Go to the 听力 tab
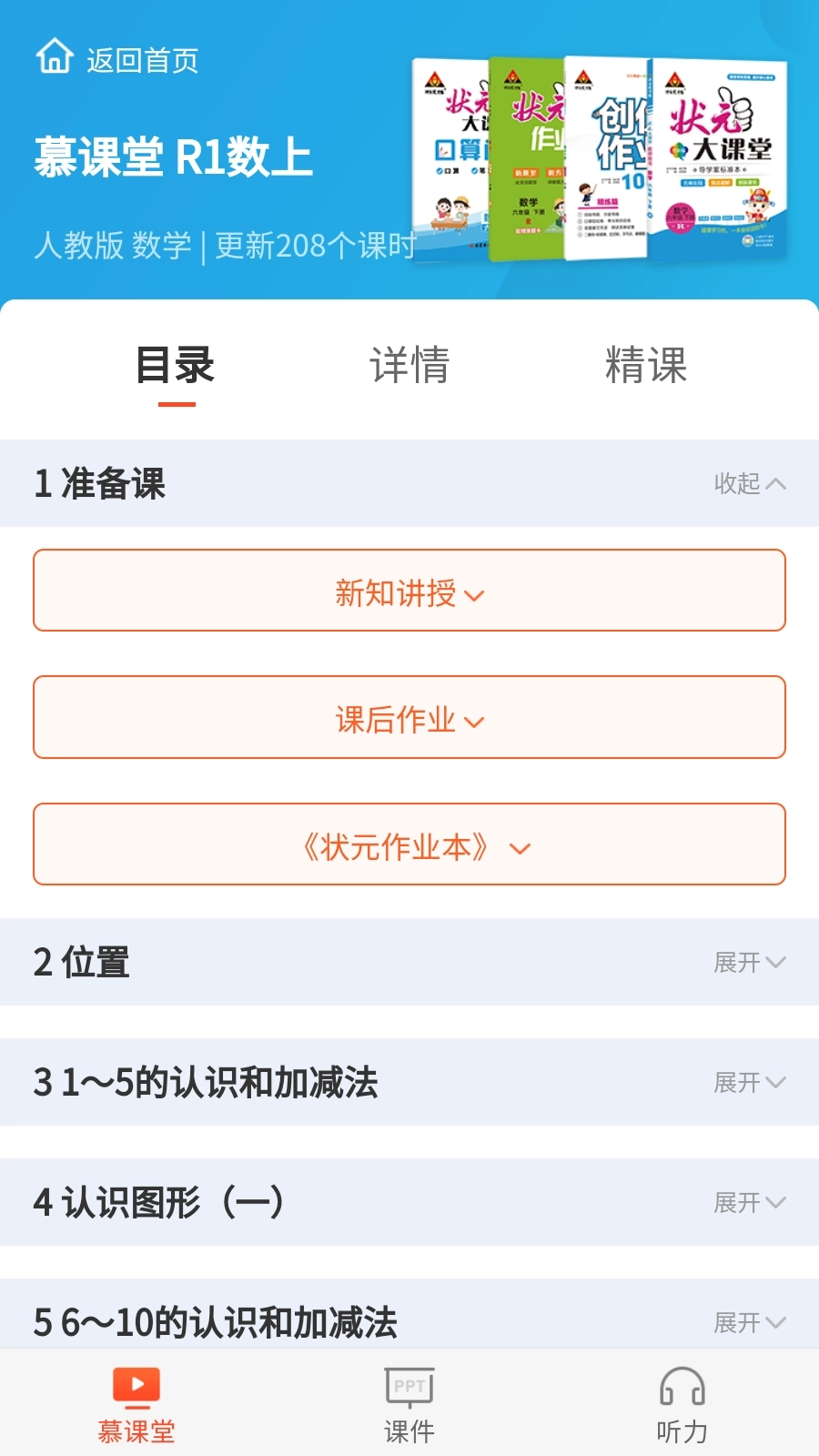819x1456 pixels. click(x=682, y=1404)
